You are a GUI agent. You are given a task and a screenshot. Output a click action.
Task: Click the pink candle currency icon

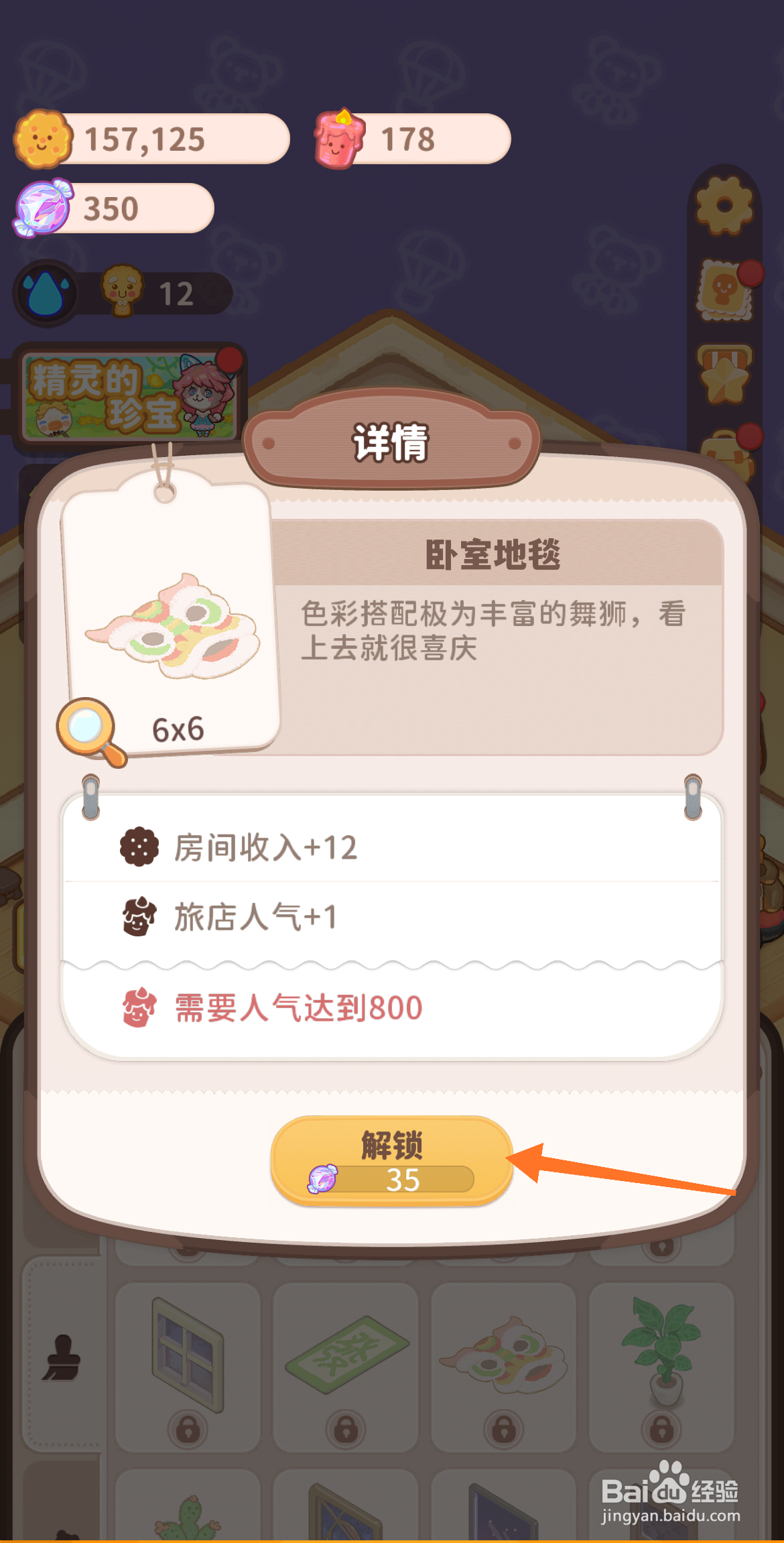(338, 139)
